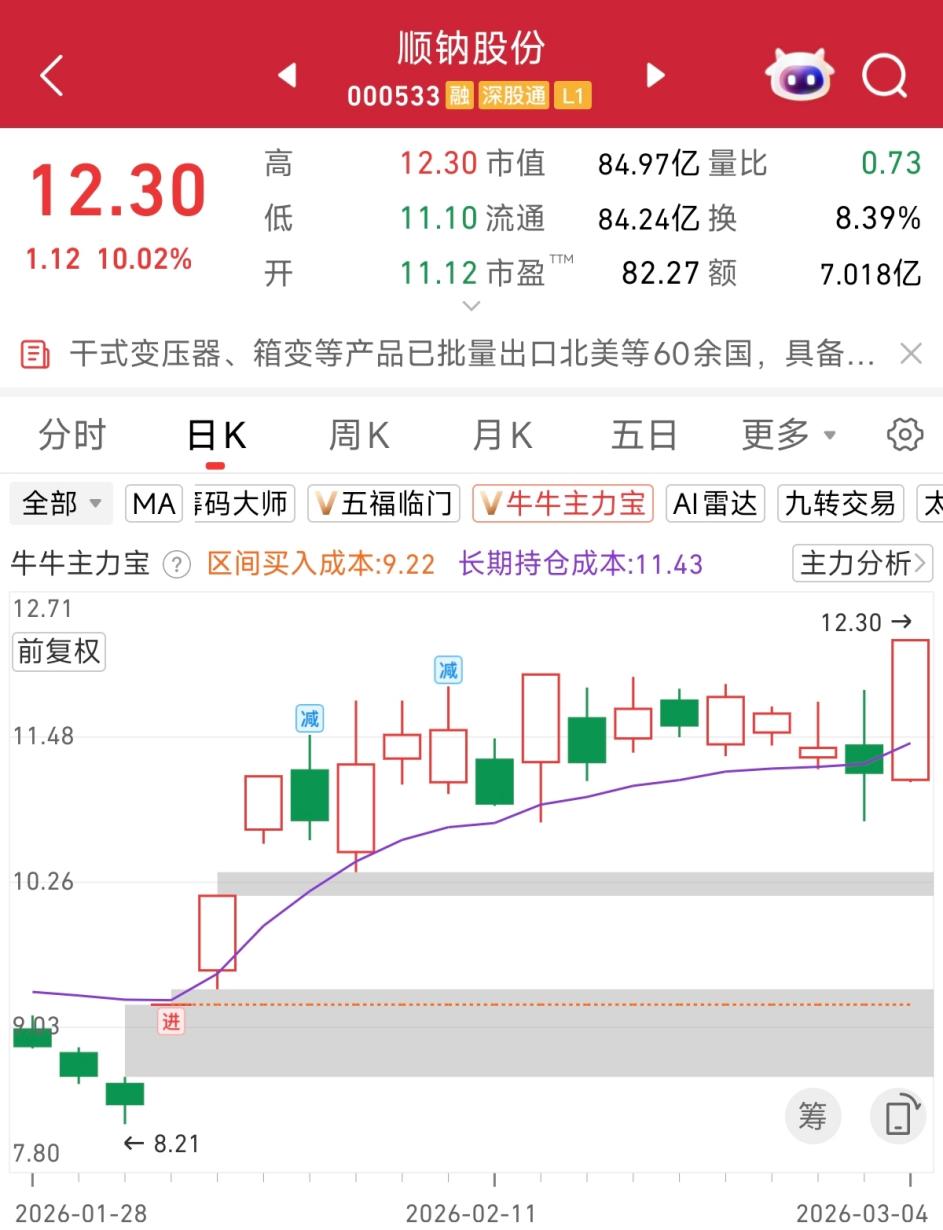Select the AI雷达 indicator chip
This screenshot has height=1230, width=943.
click(715, 504)
